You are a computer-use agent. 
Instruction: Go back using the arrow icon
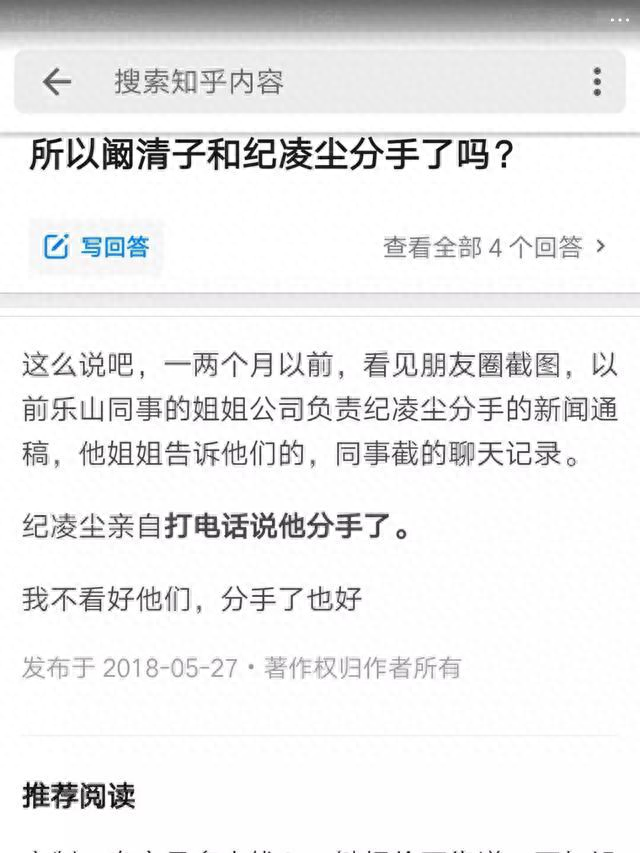click(58, 82)
